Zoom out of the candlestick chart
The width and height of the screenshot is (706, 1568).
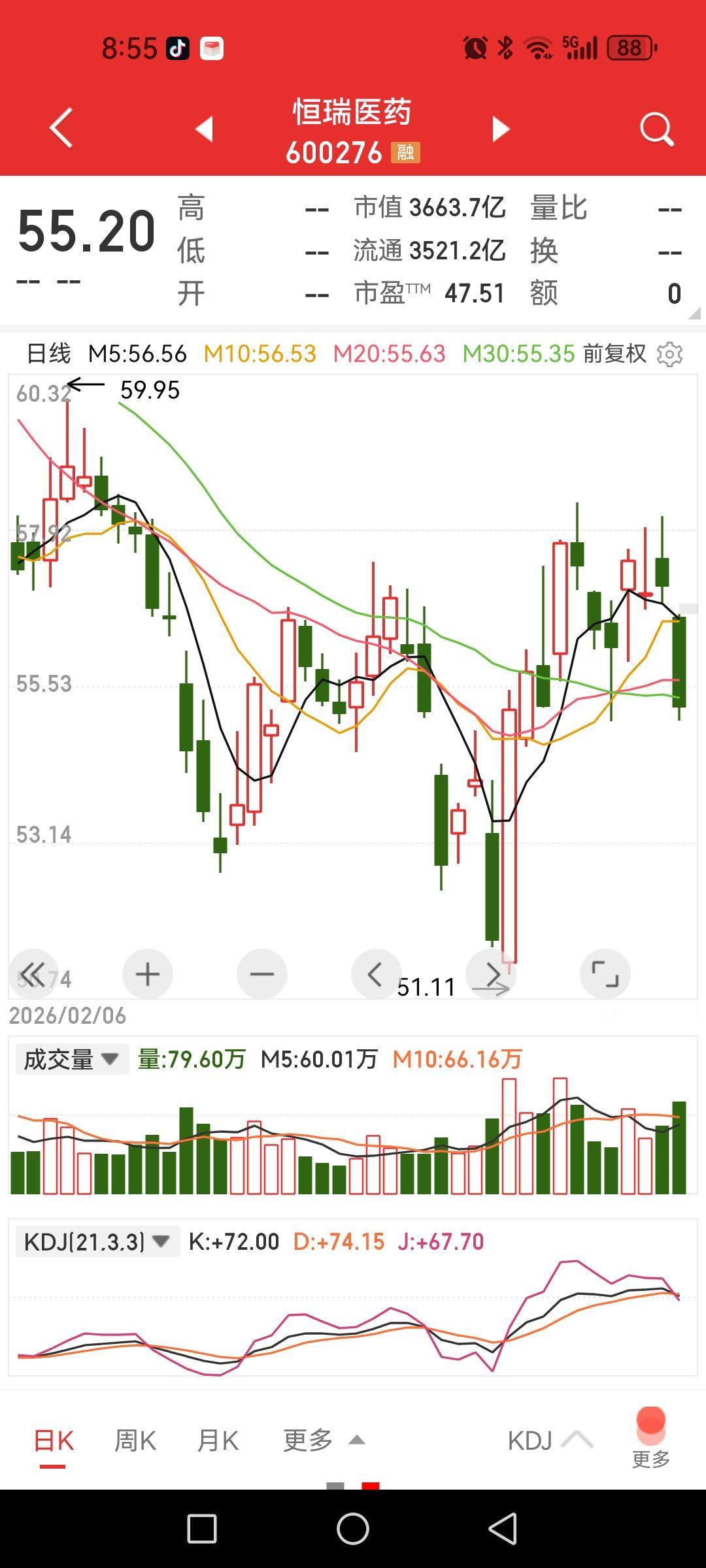(262, 973)
